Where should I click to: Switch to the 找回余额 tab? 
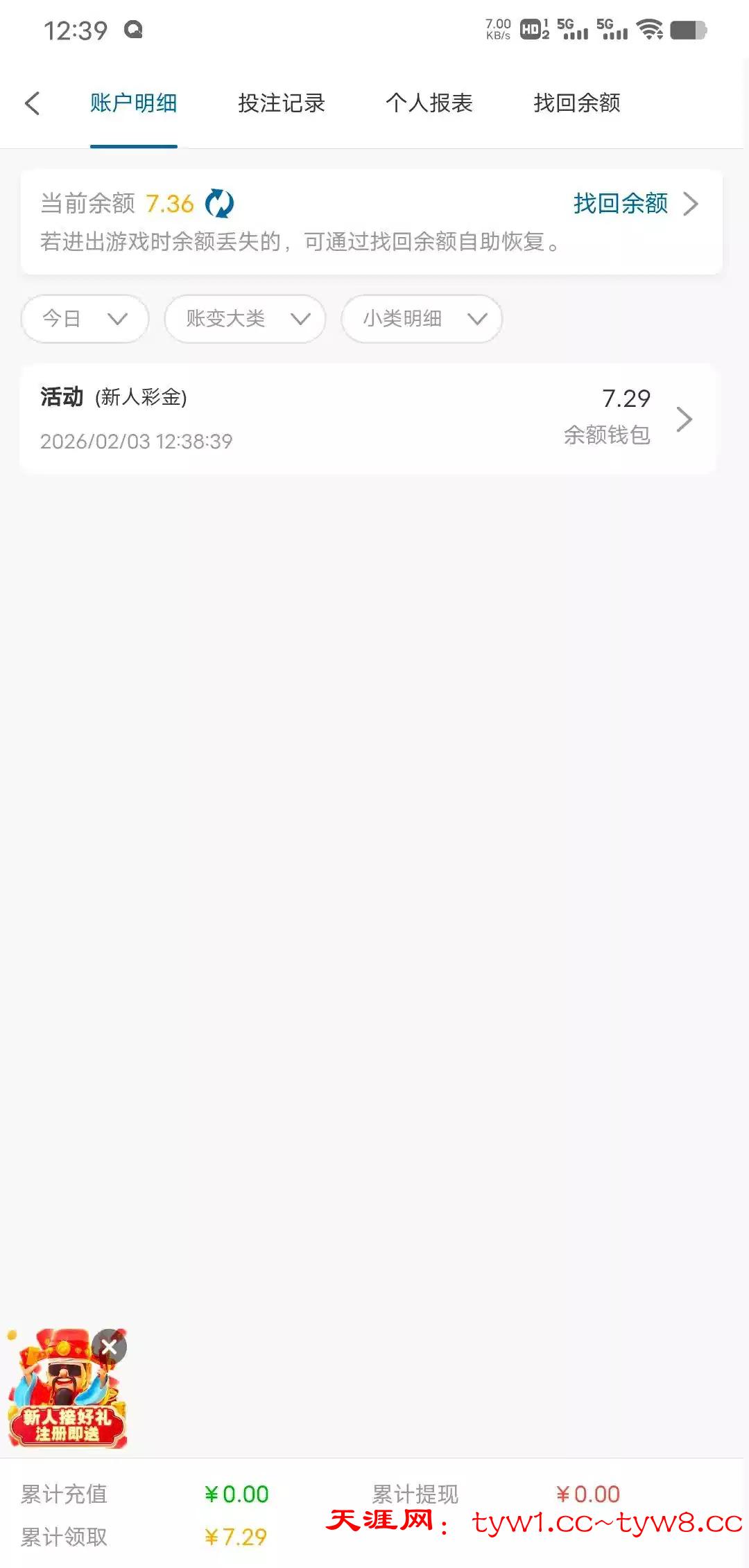pos(576,103)
